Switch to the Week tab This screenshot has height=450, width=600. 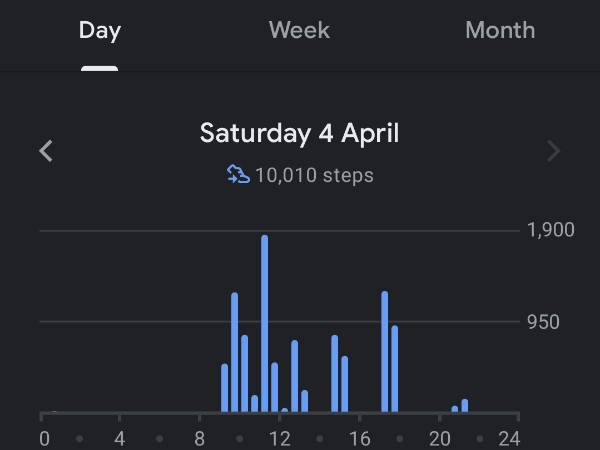tap(299, 31)
